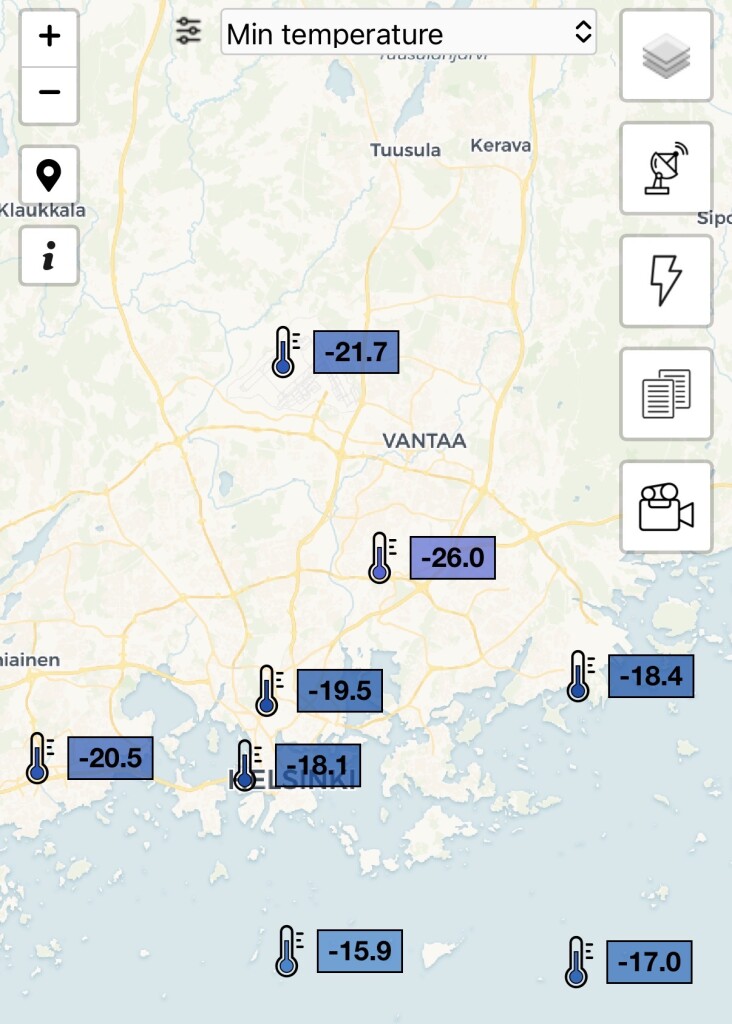Zoom in on the map
The image size is (732, 1024).
(49, 37)
